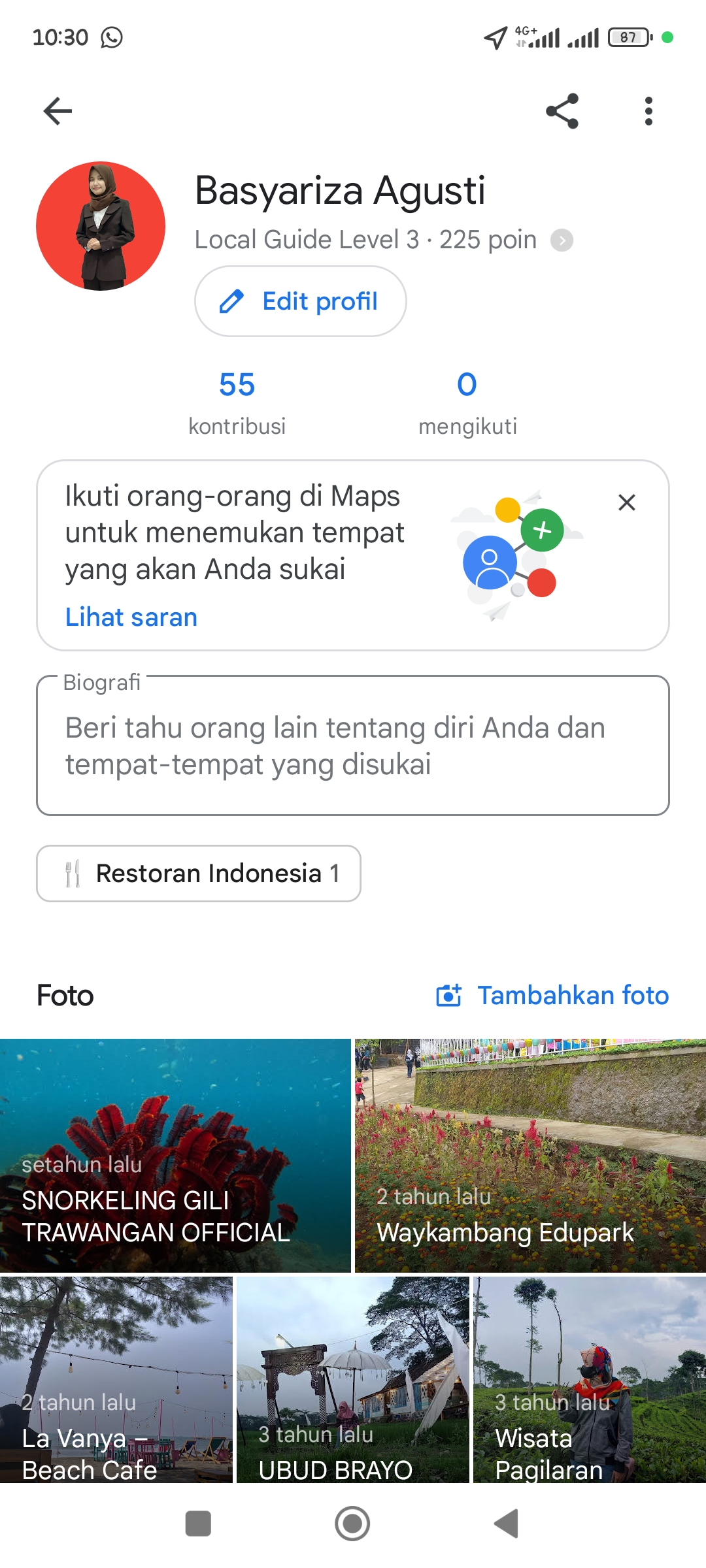Go to the system home screen

[x=352, y=1524]
